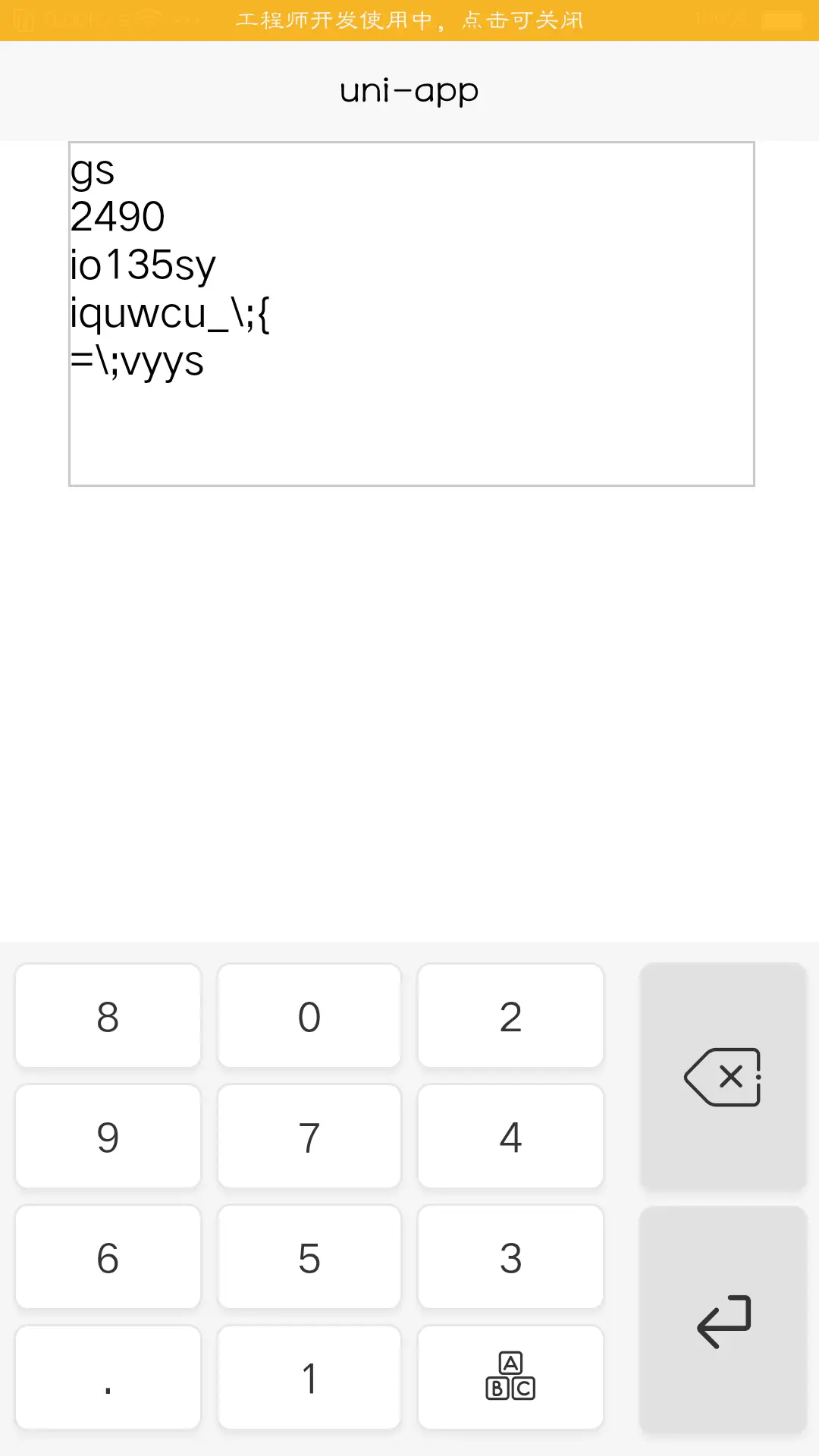819x1456 pixels.
Task: Switch to the ABC letter keyboard
Action: pyautogui.click(x=510, y=1378)
